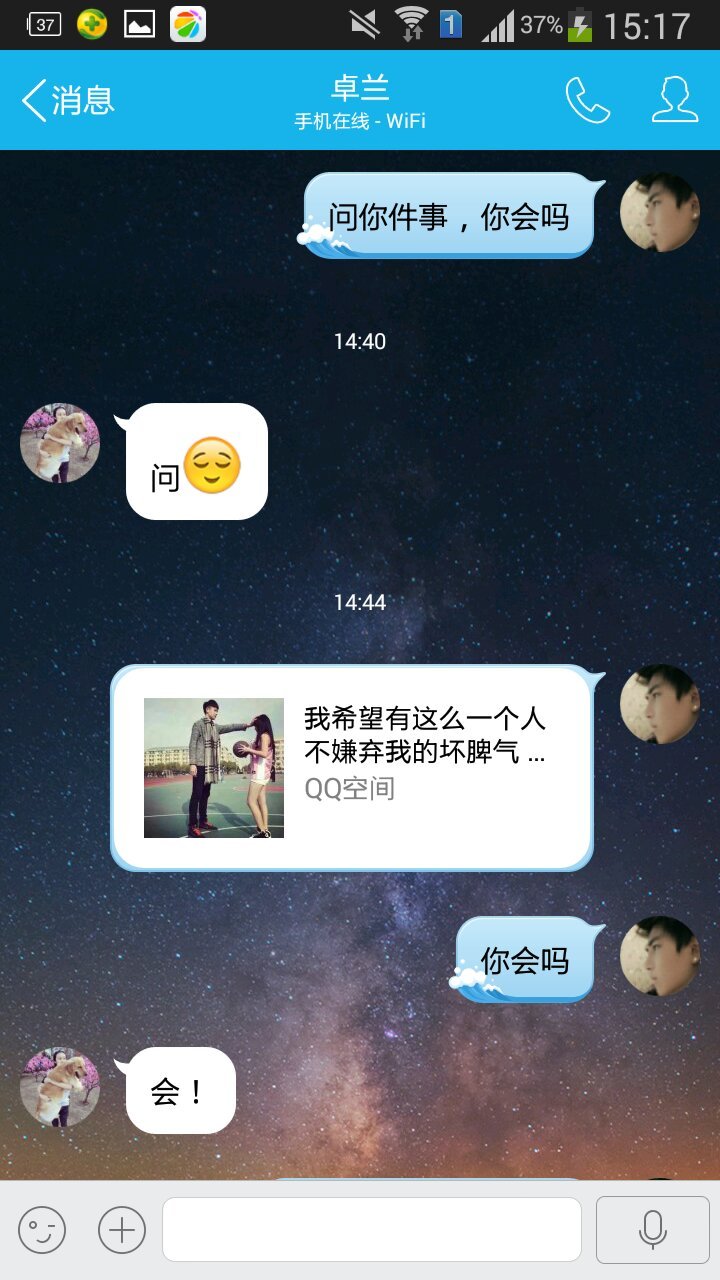720x1280 pixels.
Task: Start a voice call with 卓兰
Action: (x=587, y=100)
